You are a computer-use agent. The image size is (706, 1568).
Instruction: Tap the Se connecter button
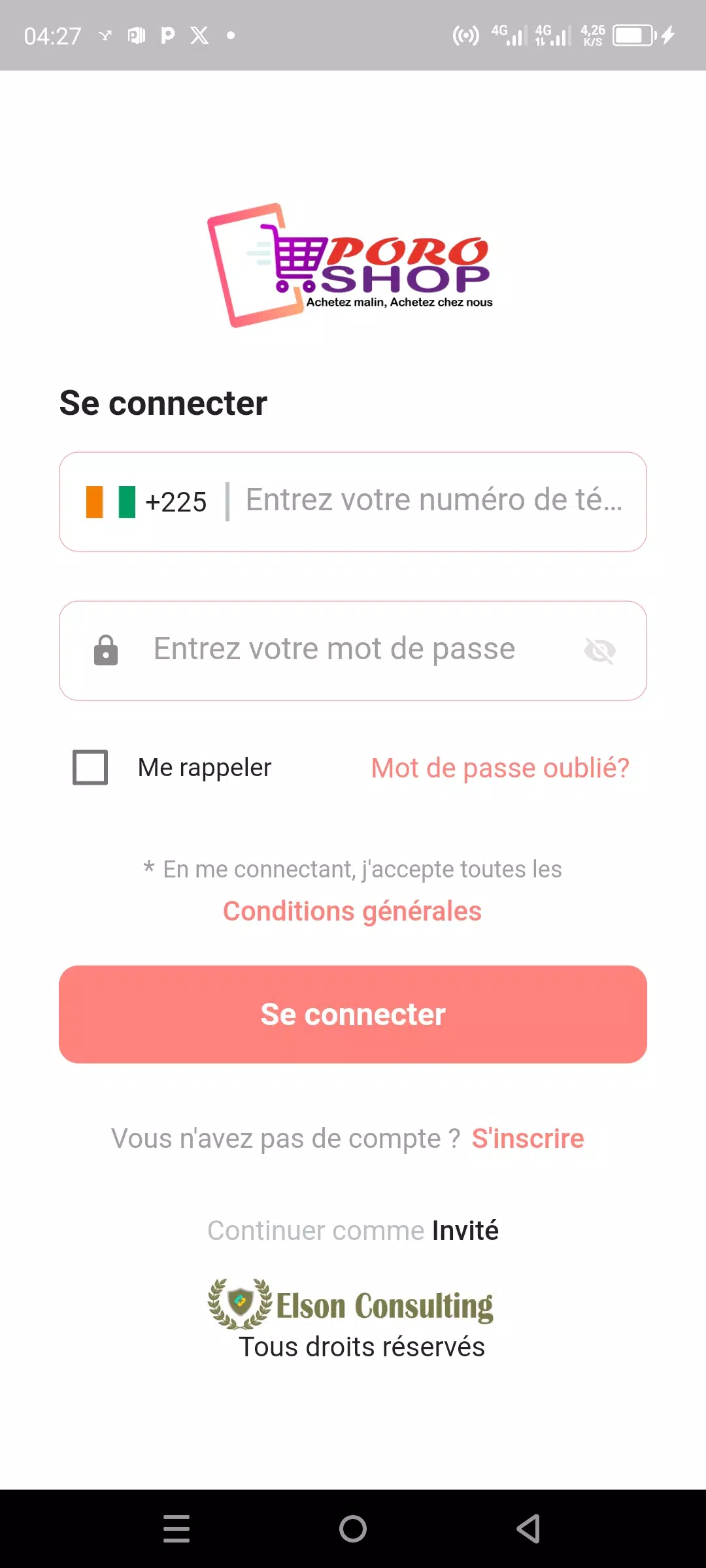[x=353, y=1014]
